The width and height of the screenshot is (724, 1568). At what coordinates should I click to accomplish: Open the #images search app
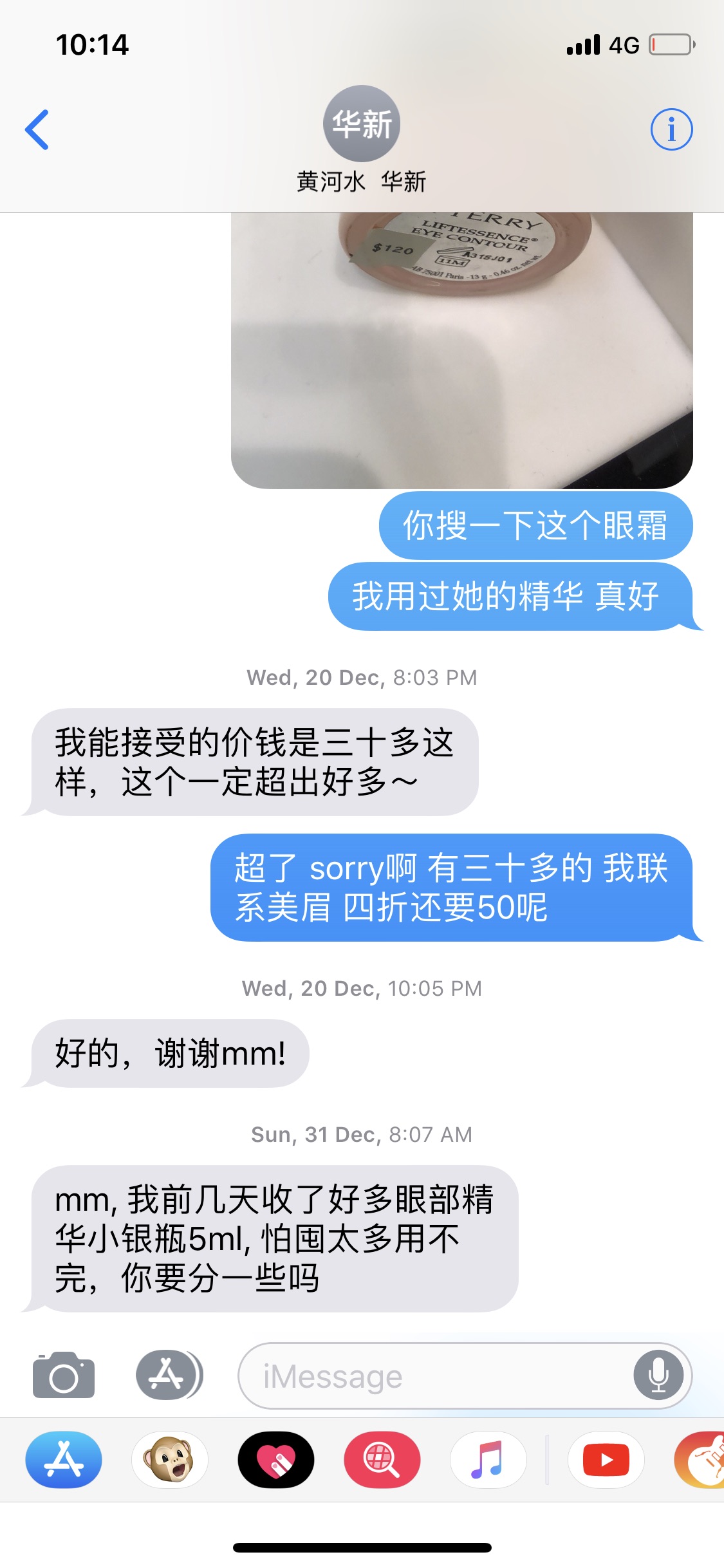click(382, 1460)
